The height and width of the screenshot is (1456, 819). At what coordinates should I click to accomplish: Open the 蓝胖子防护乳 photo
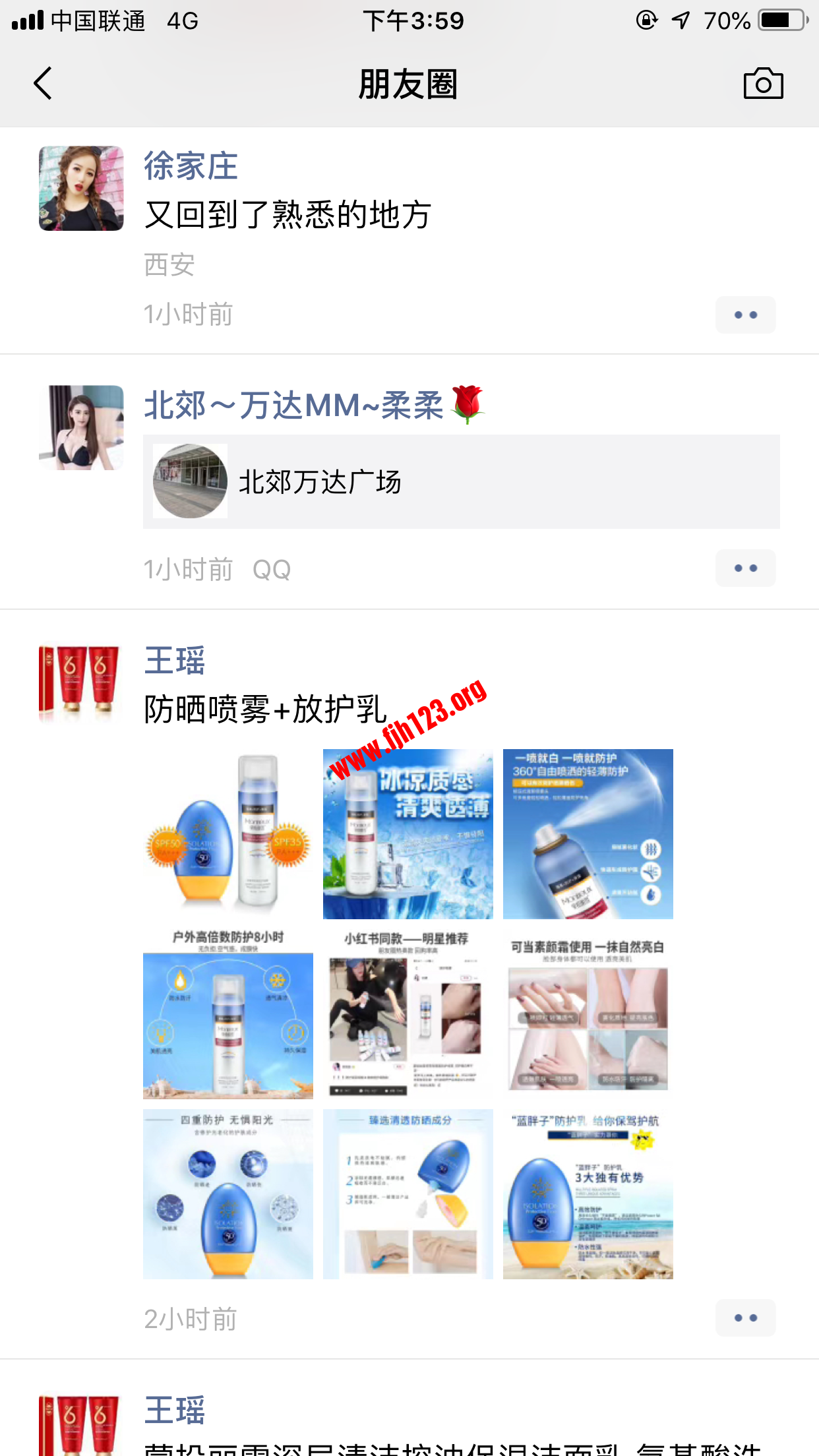pos(588,1194)
